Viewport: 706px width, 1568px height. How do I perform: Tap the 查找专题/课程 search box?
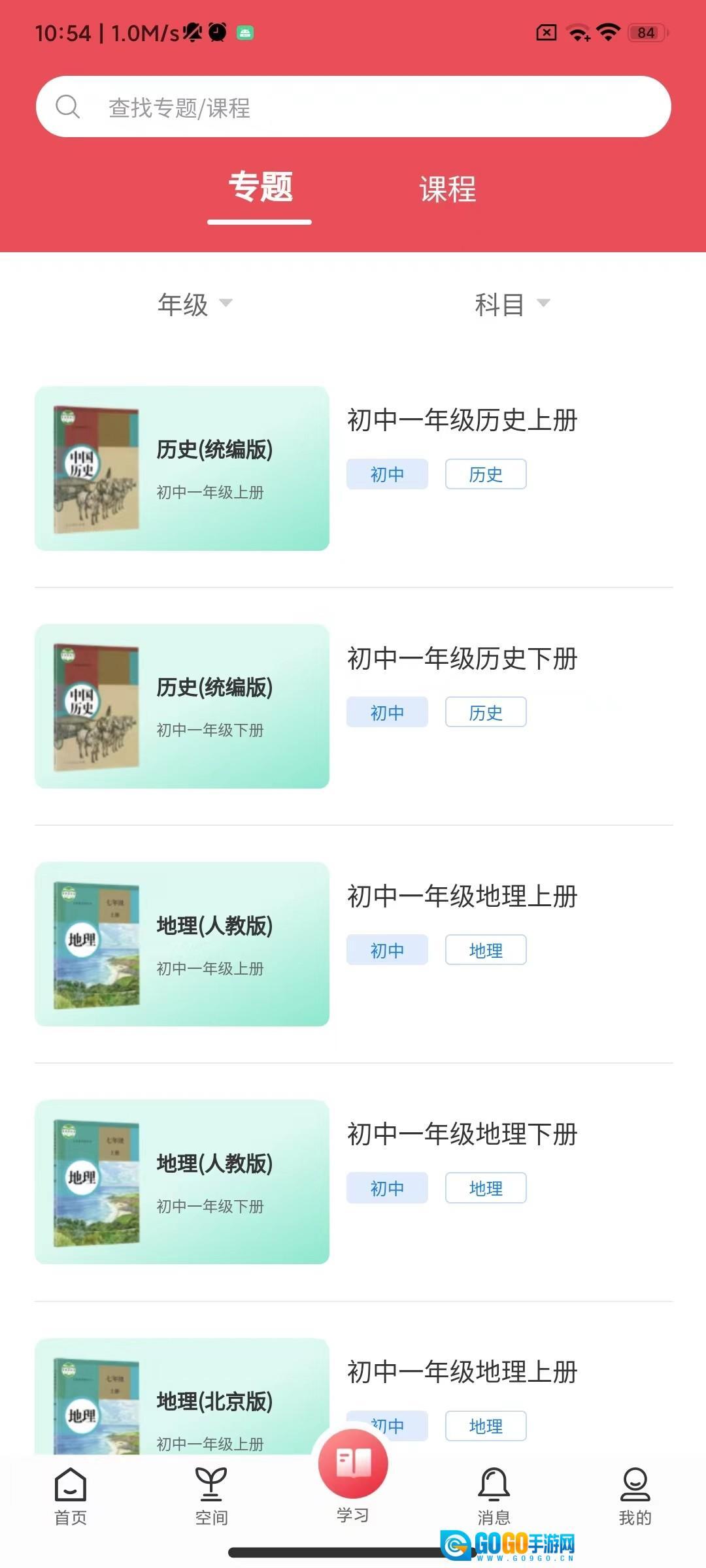pos(353,106)
